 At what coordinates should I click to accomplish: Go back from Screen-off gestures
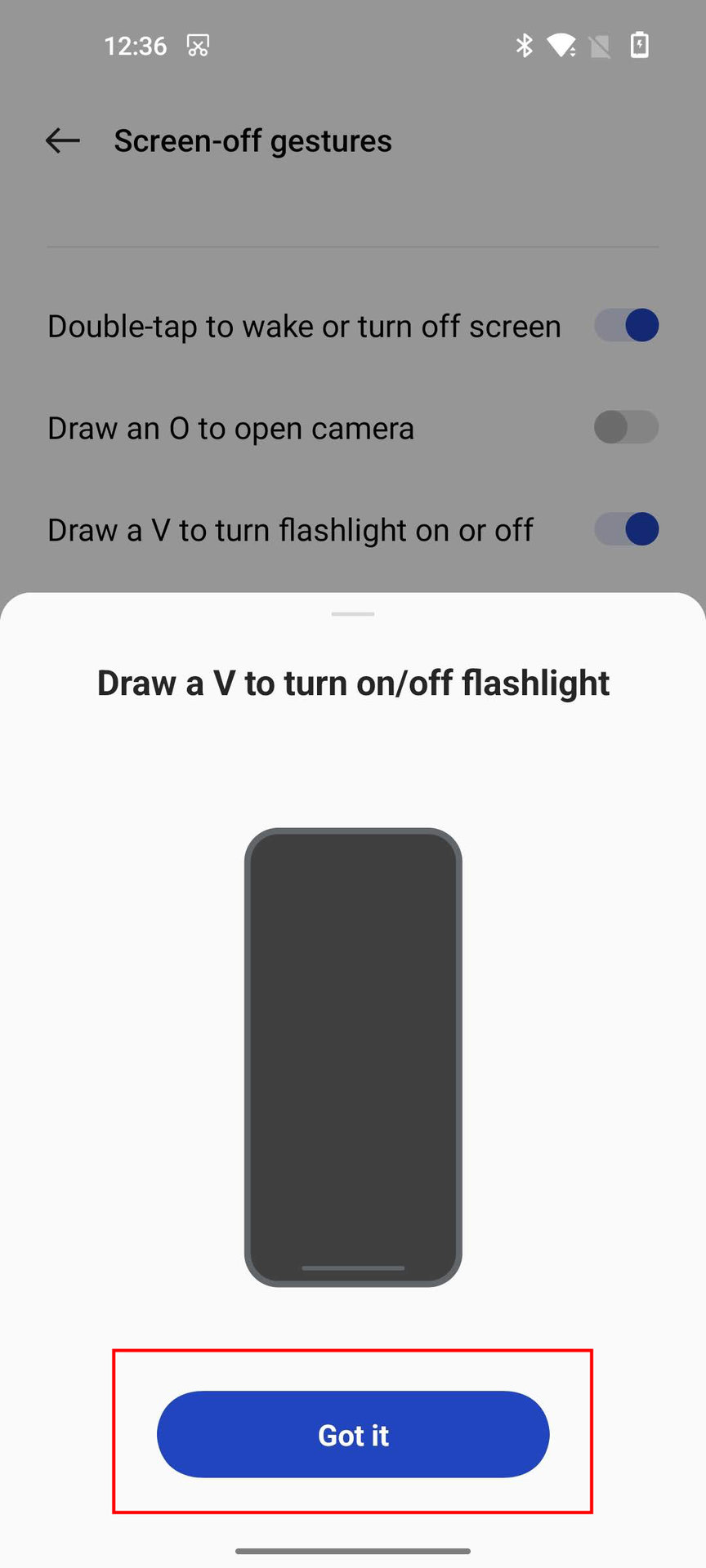[x=63, y=140]
